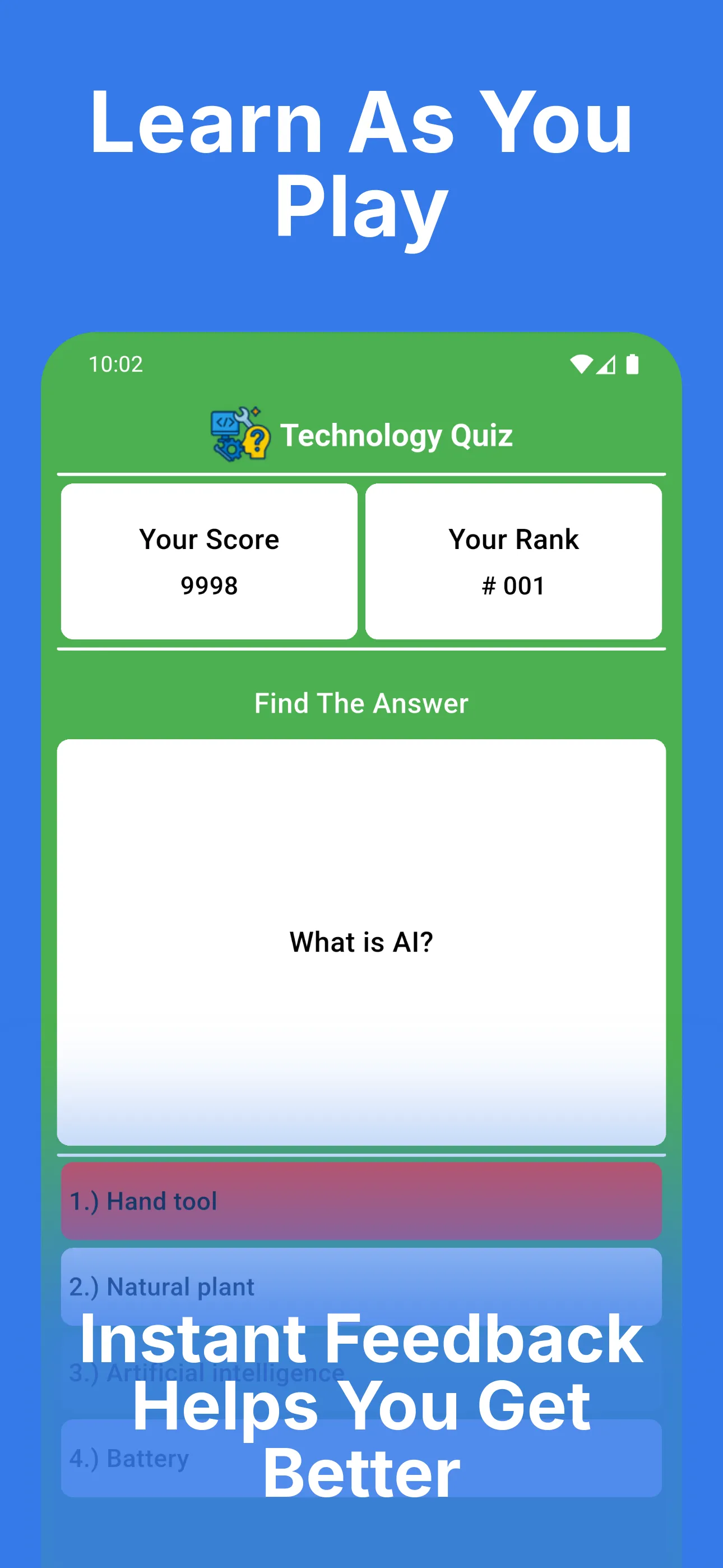Click the What is AI question card
Screen dimensions: 723x1568
361,942
